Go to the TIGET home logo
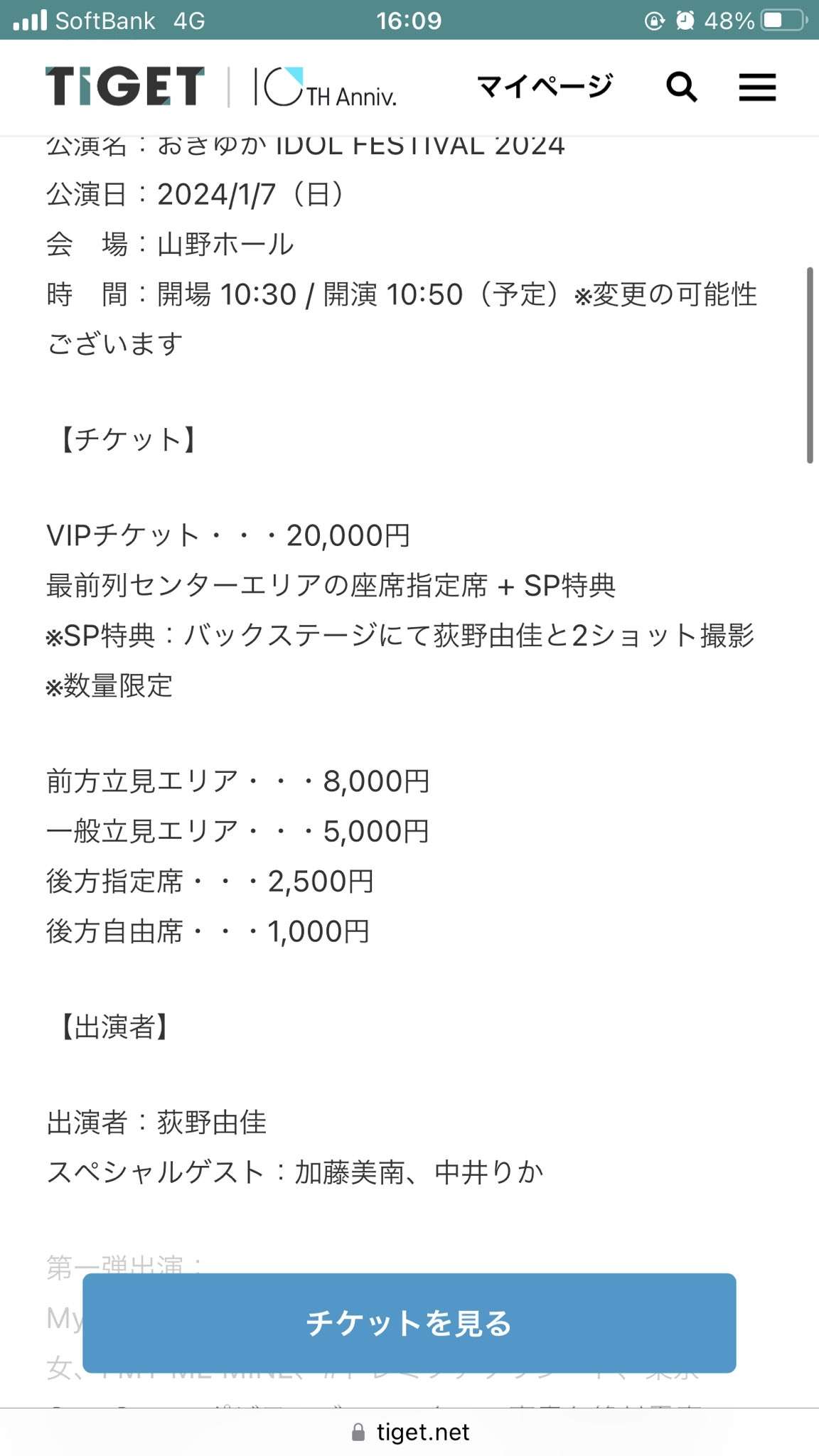The height and width of the screenshot is (1456, 819). 125,87
